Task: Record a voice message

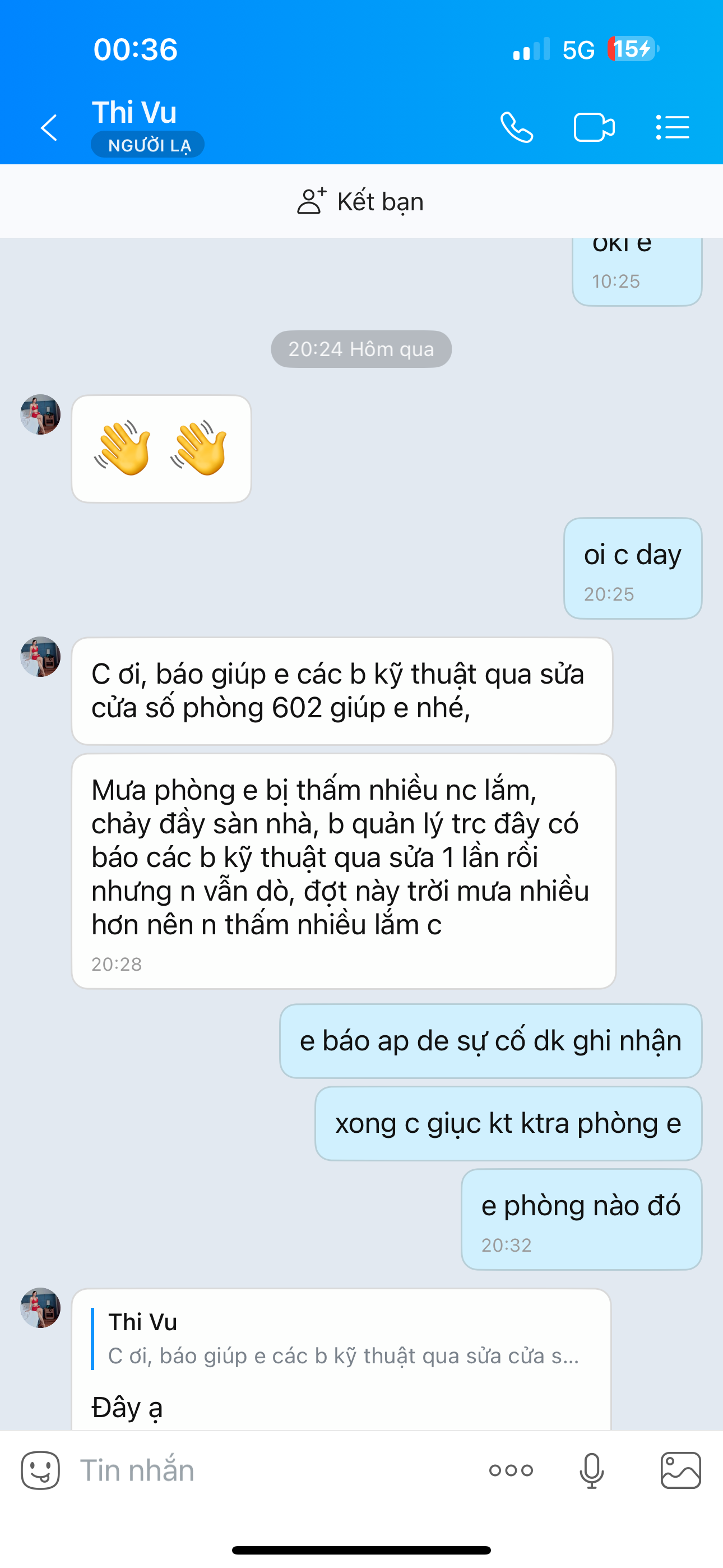Action: (x=591, y=1470)
